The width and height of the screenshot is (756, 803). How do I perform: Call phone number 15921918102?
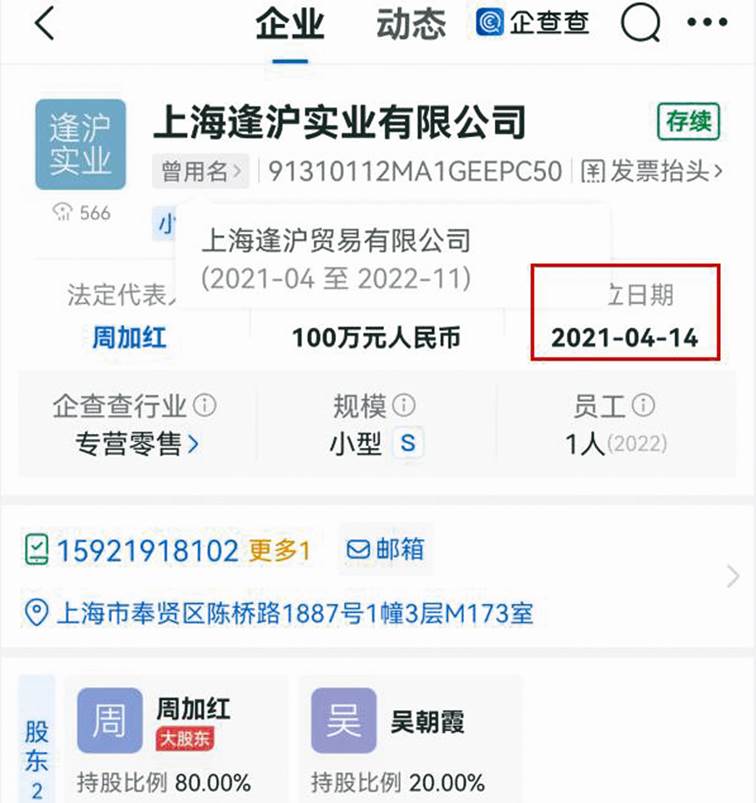(146, 550)
